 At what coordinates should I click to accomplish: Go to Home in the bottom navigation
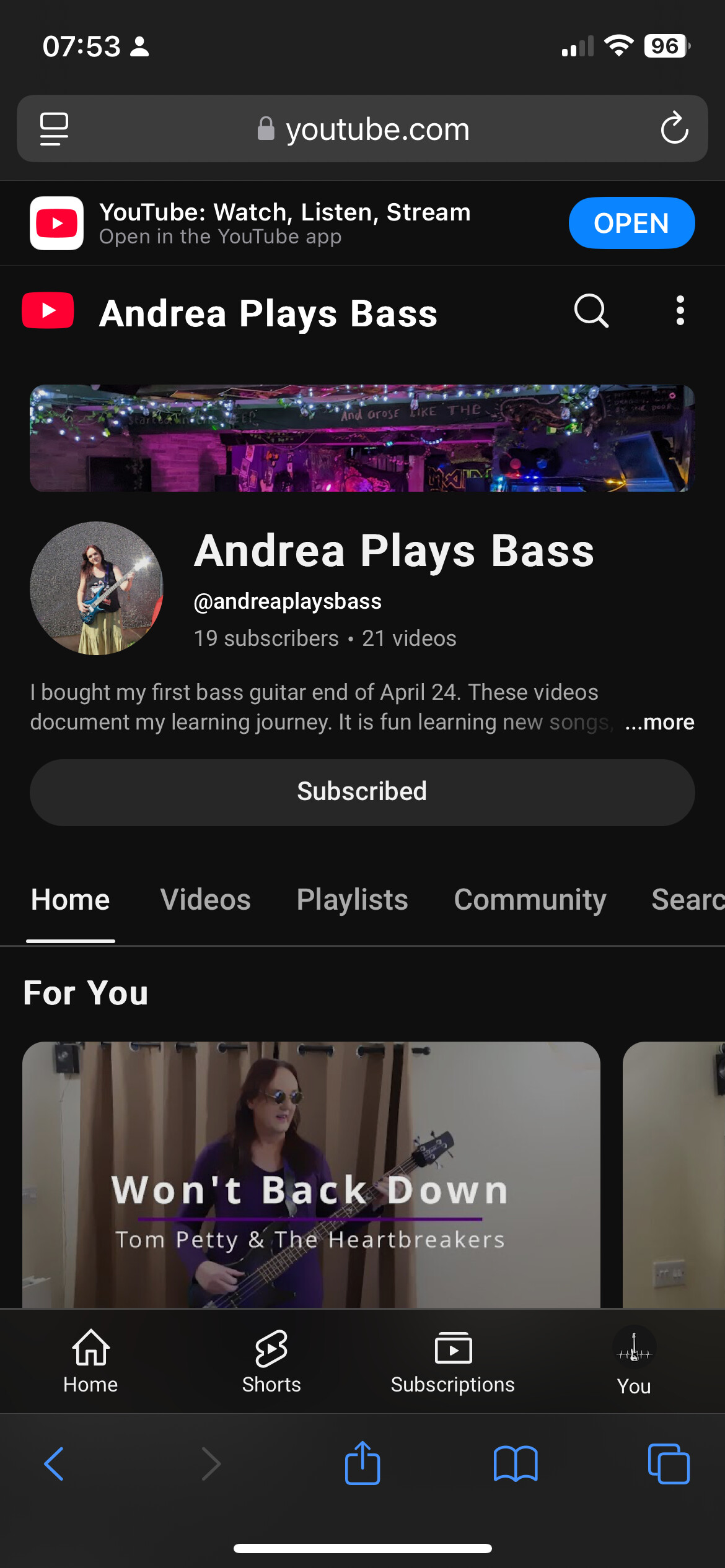[x=90, y=1361]
